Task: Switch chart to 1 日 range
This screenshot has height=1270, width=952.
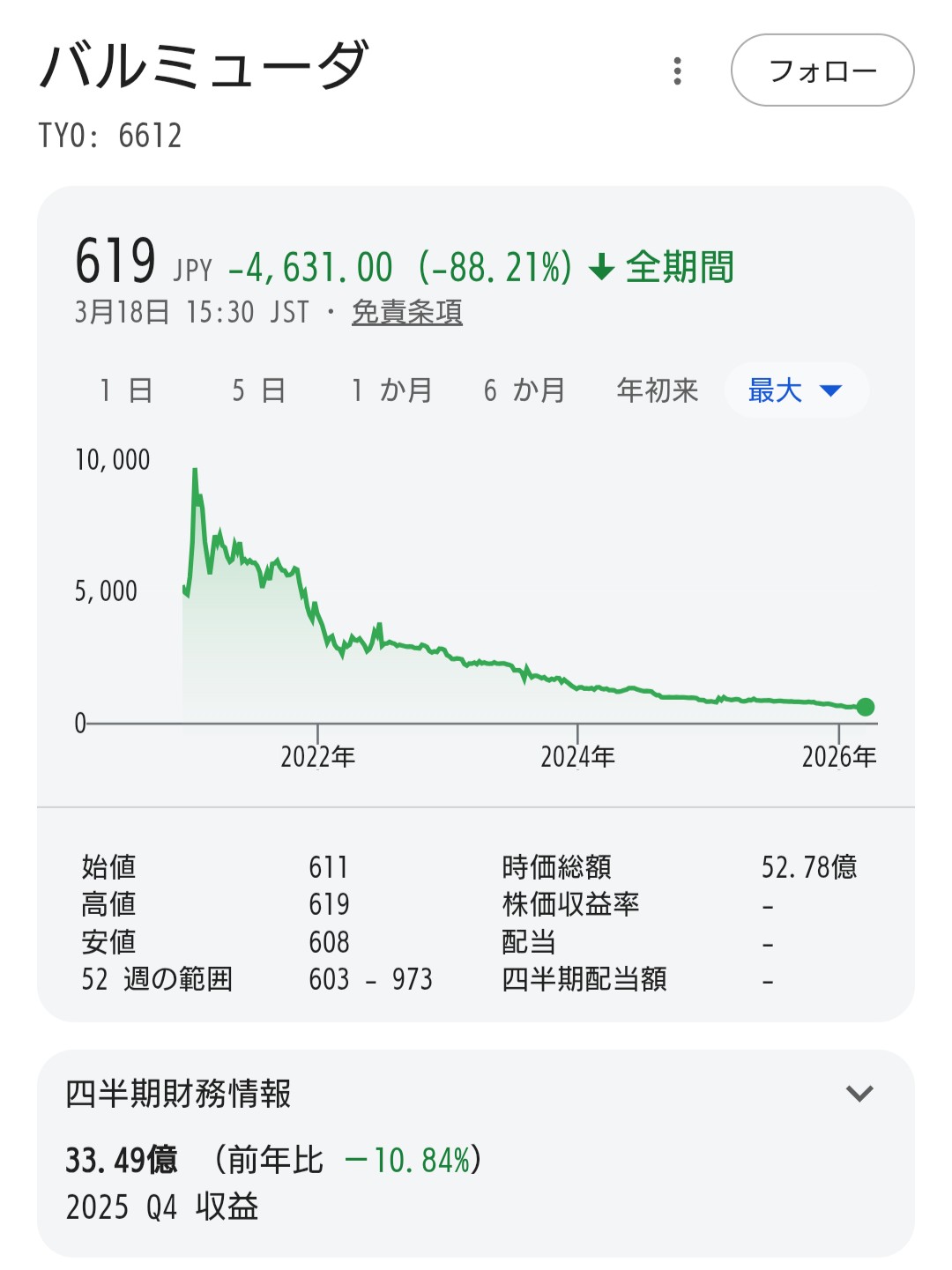Action: point(127,390)
